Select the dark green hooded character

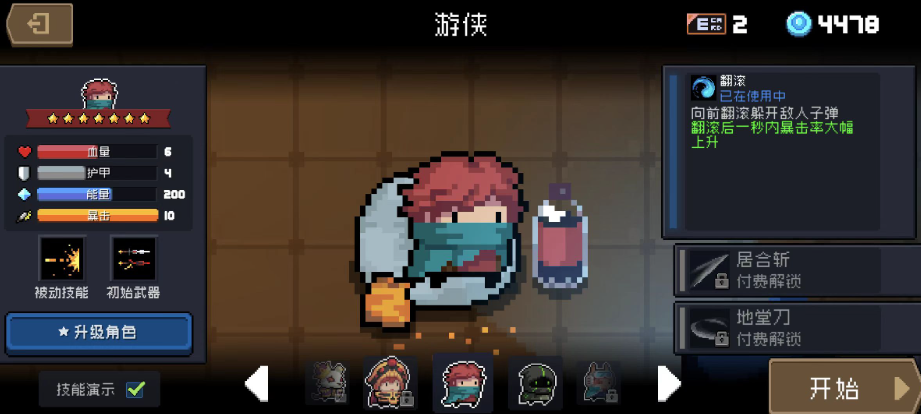coord(532,383)
